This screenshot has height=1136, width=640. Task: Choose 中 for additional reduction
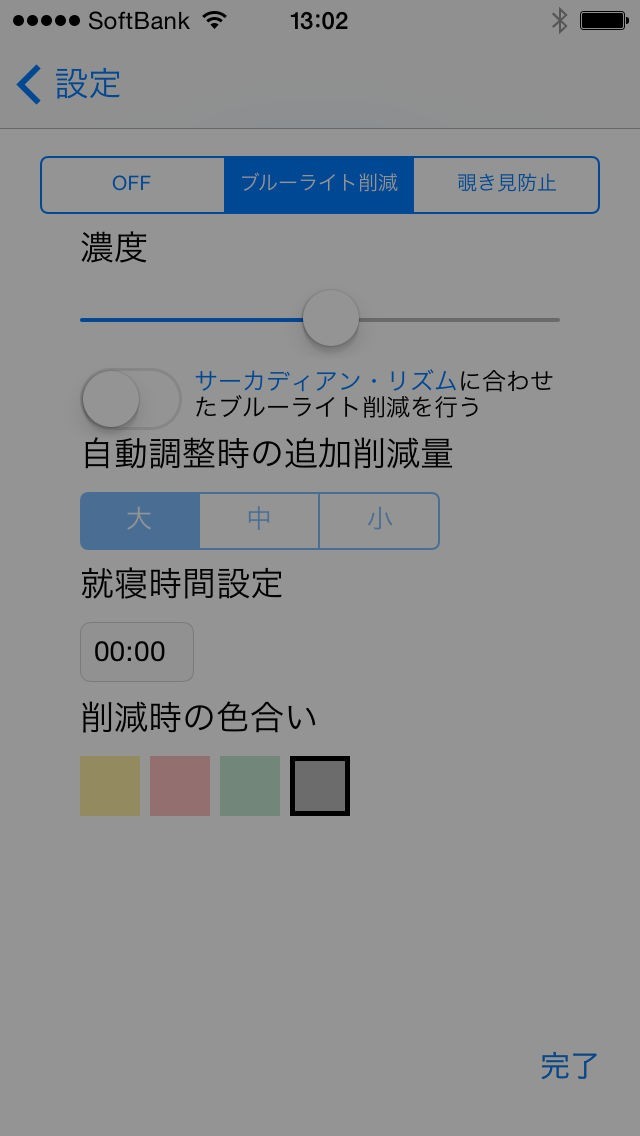coord(259,521)
